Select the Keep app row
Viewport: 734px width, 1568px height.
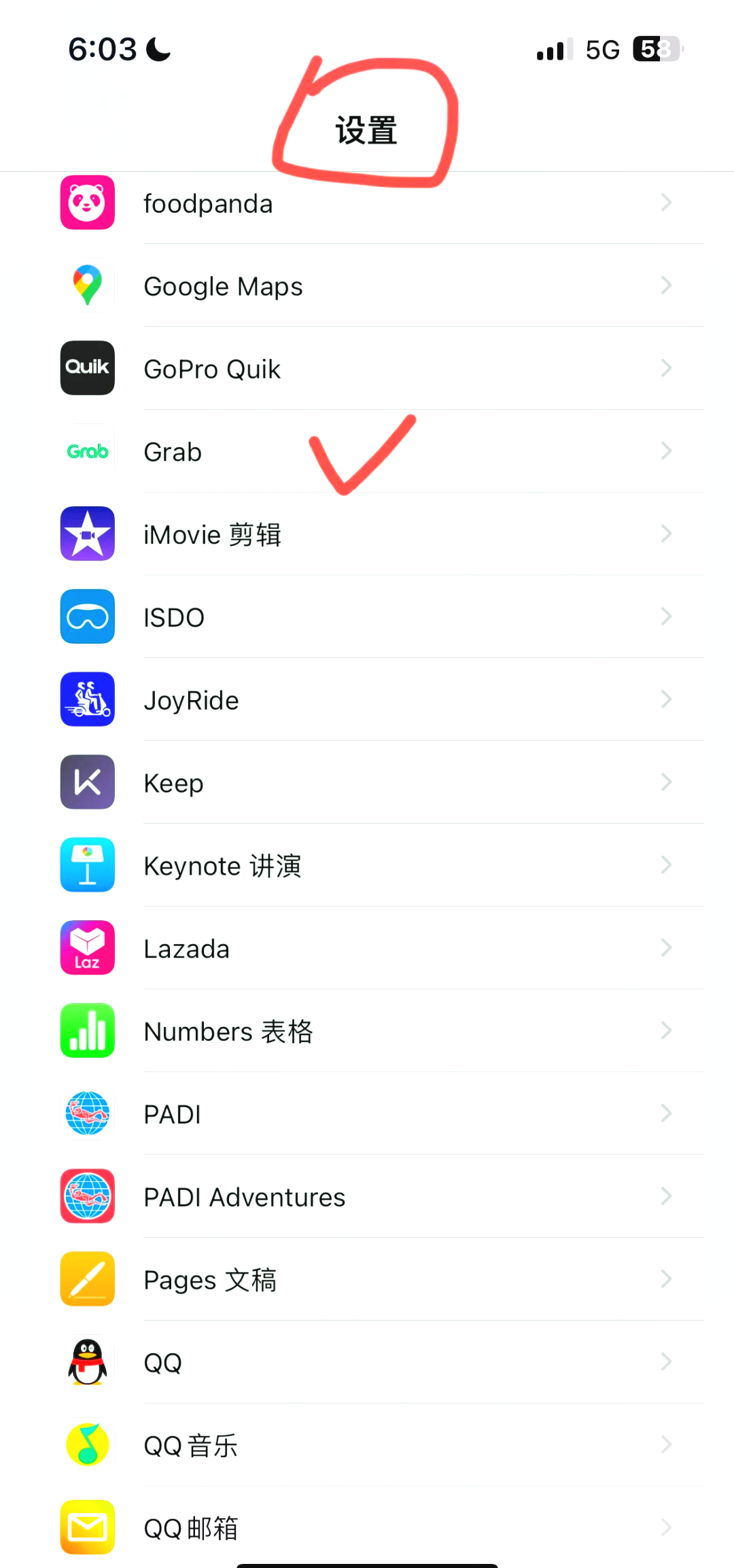click(367, 782)
